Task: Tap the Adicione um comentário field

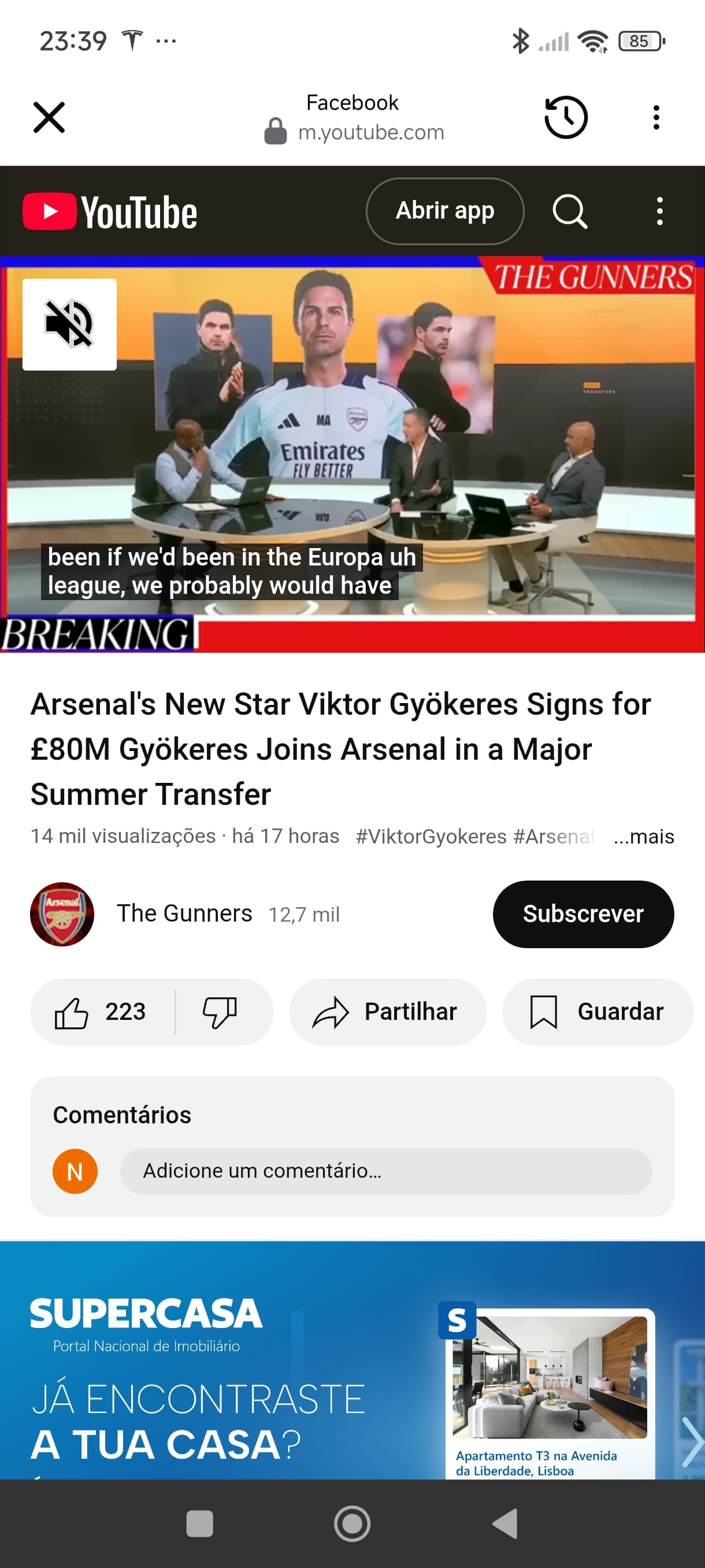Action: 385,1171
